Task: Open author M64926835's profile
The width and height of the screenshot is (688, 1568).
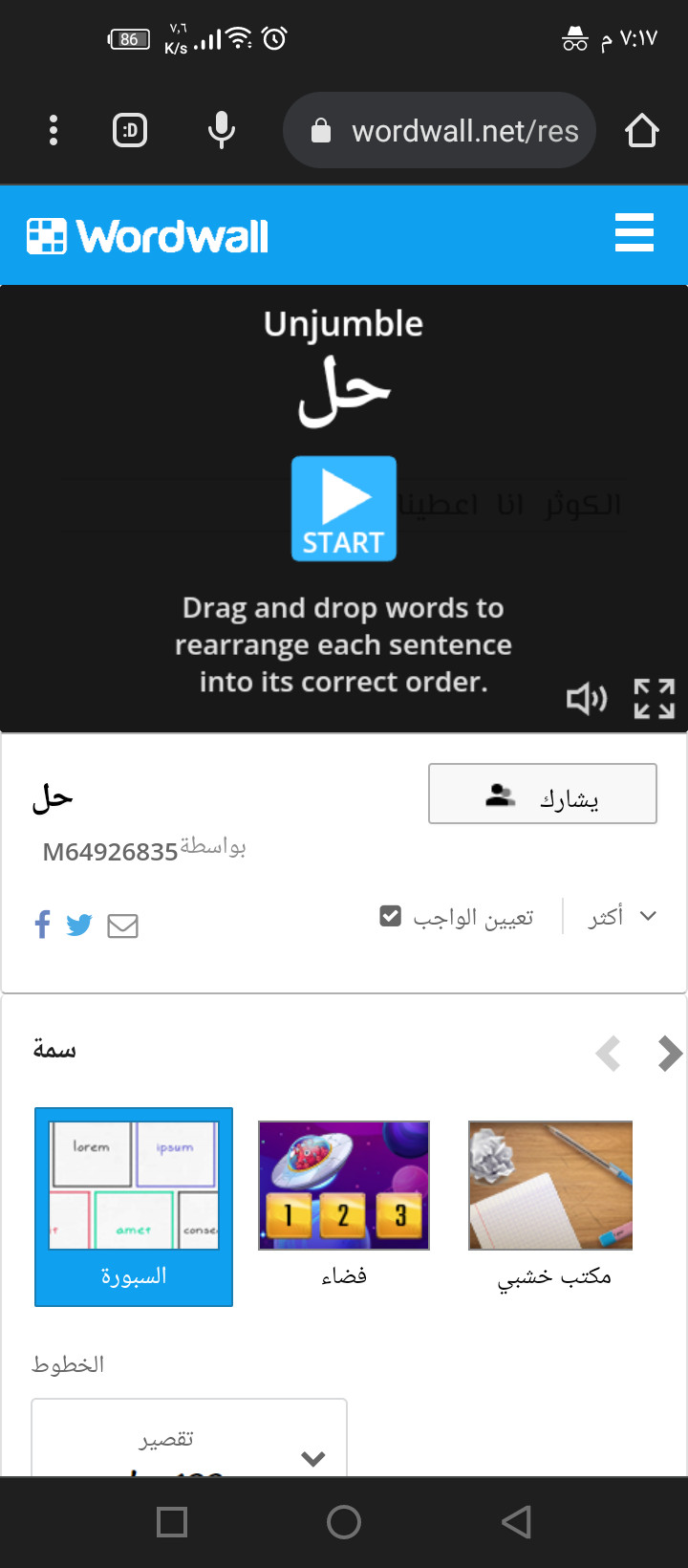Action: click(x=110, y=852)
